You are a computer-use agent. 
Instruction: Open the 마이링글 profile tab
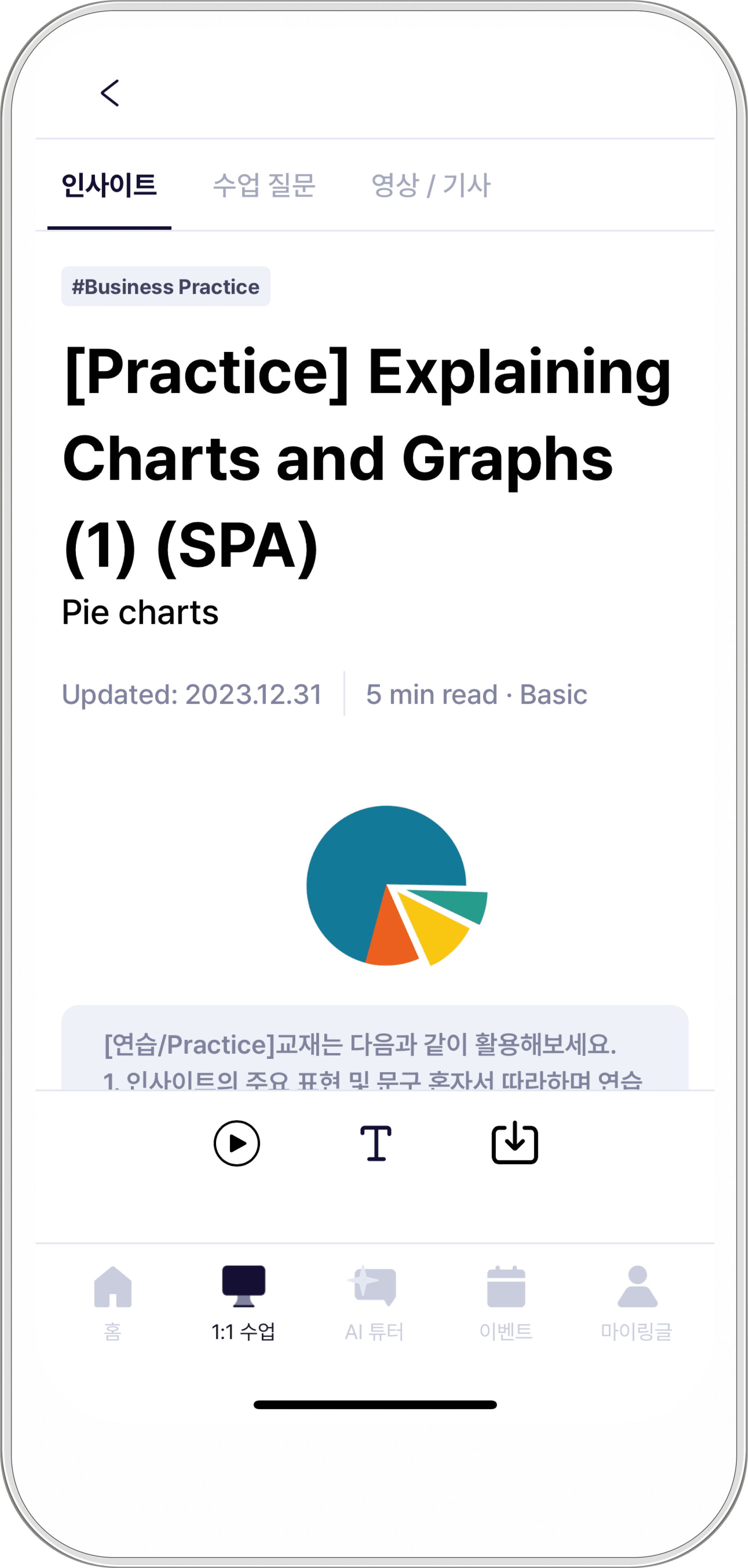[637, 1303]
